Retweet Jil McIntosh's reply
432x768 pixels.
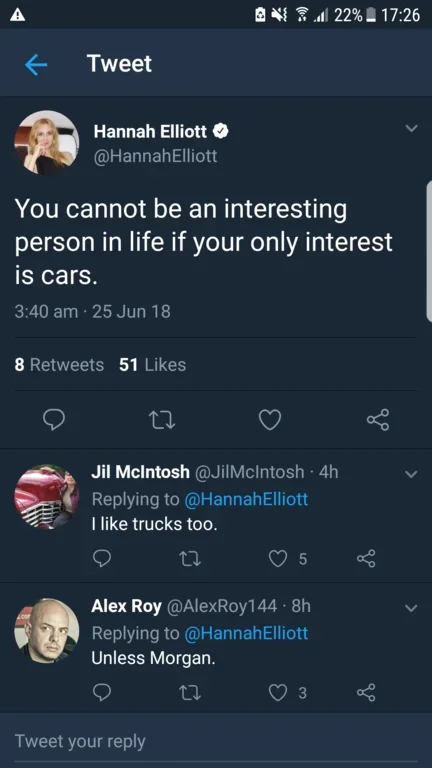pos(190,559)
